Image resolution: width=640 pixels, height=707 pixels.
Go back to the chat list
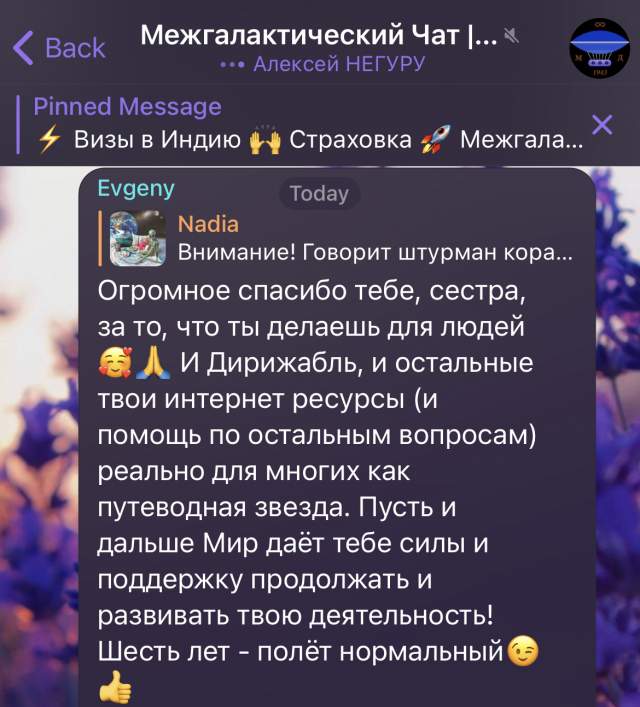[x=60, y=47]
